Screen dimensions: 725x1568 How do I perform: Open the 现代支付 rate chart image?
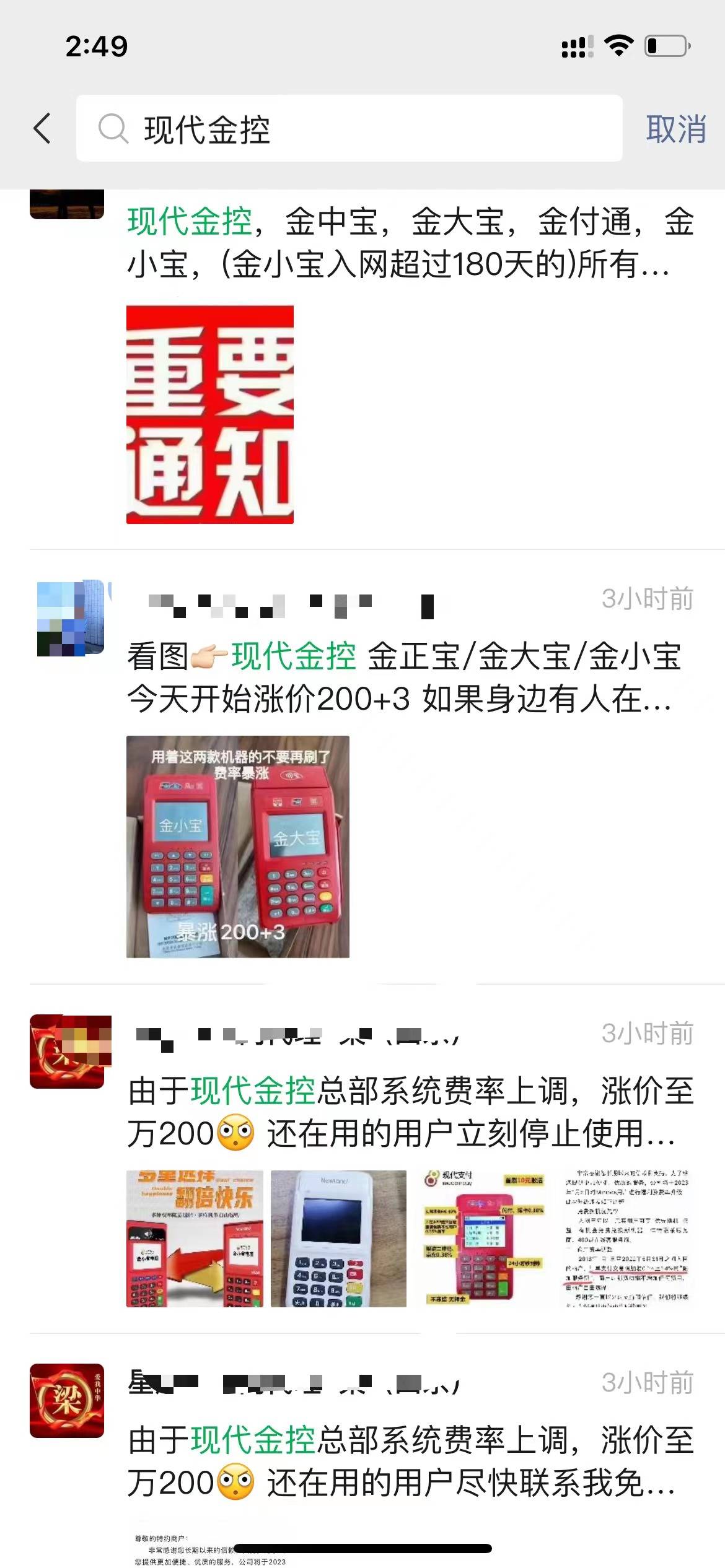(x=483, y=1239)
